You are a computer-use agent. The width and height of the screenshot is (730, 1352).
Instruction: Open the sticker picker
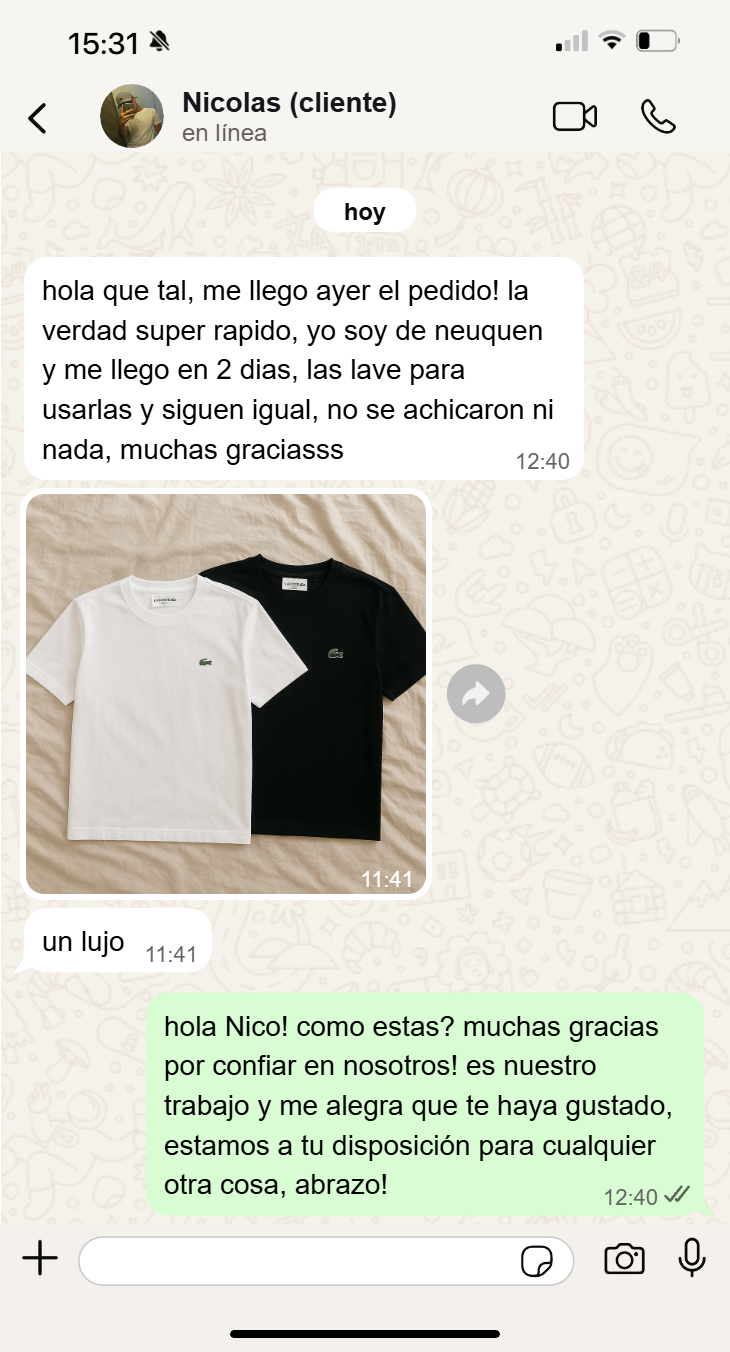coord(537,1261)
